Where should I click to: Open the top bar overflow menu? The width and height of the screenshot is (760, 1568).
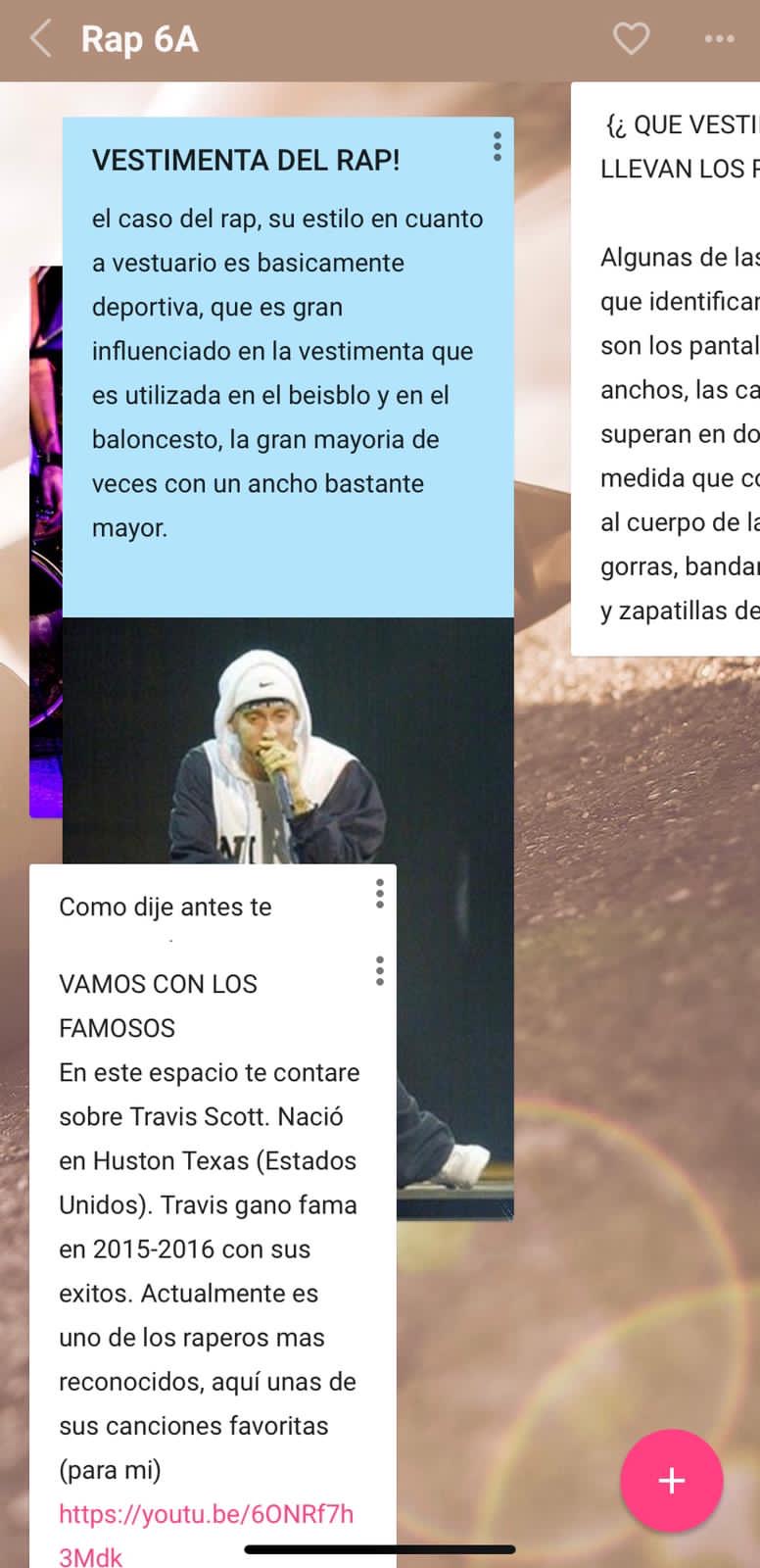pos(719,39)
